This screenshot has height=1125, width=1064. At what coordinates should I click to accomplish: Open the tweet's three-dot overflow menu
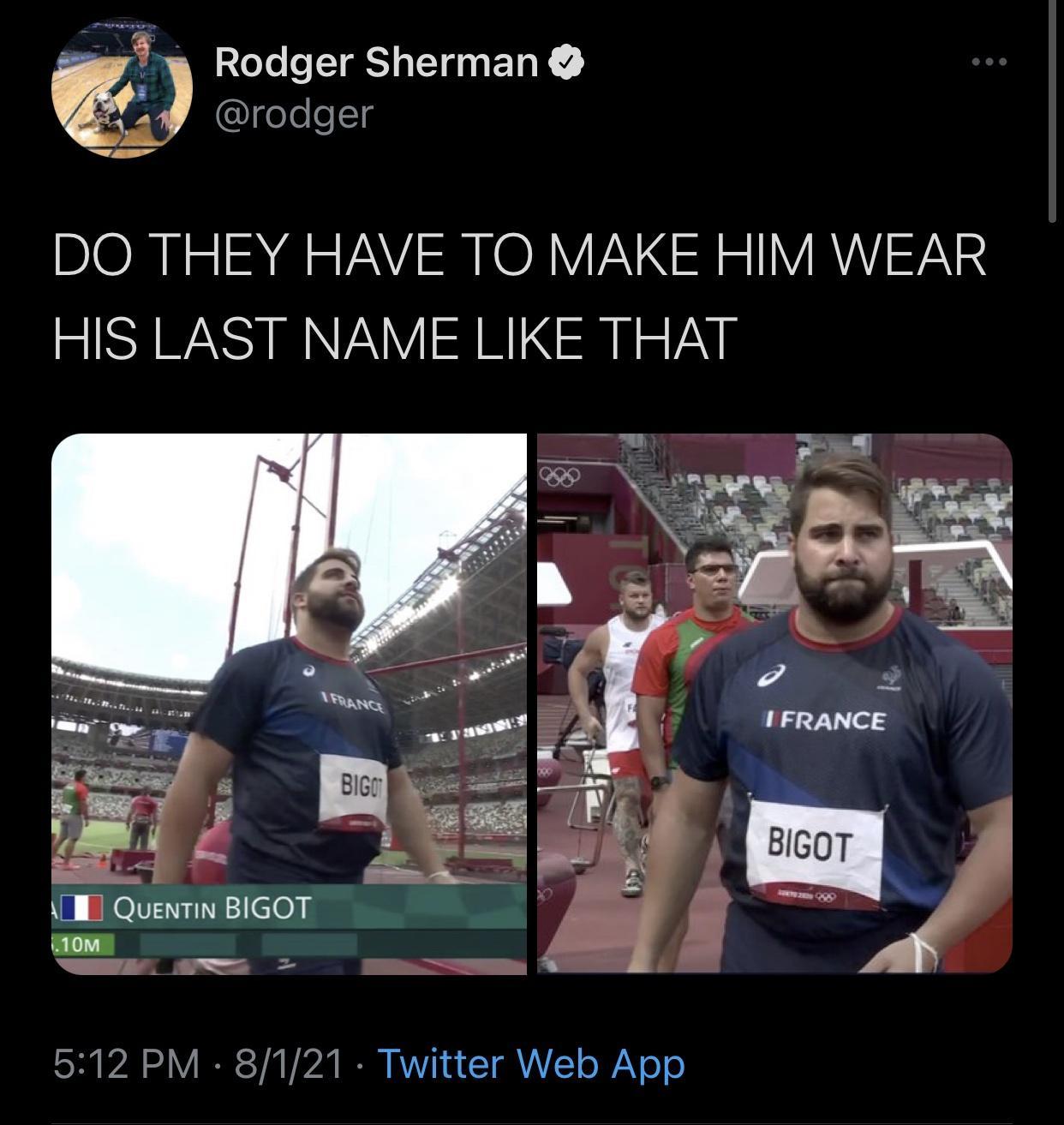(989, 63)
